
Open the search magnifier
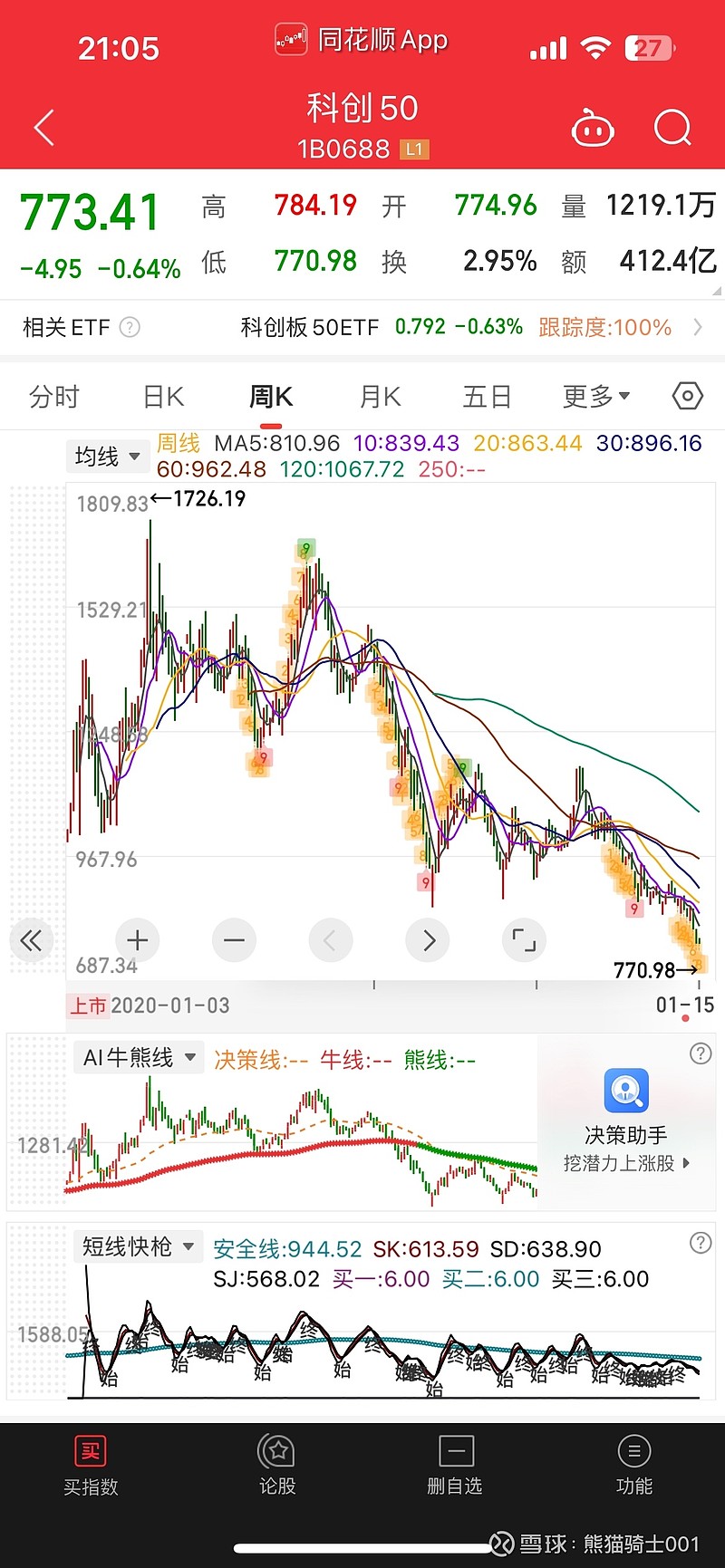click(x=672, y=128)
